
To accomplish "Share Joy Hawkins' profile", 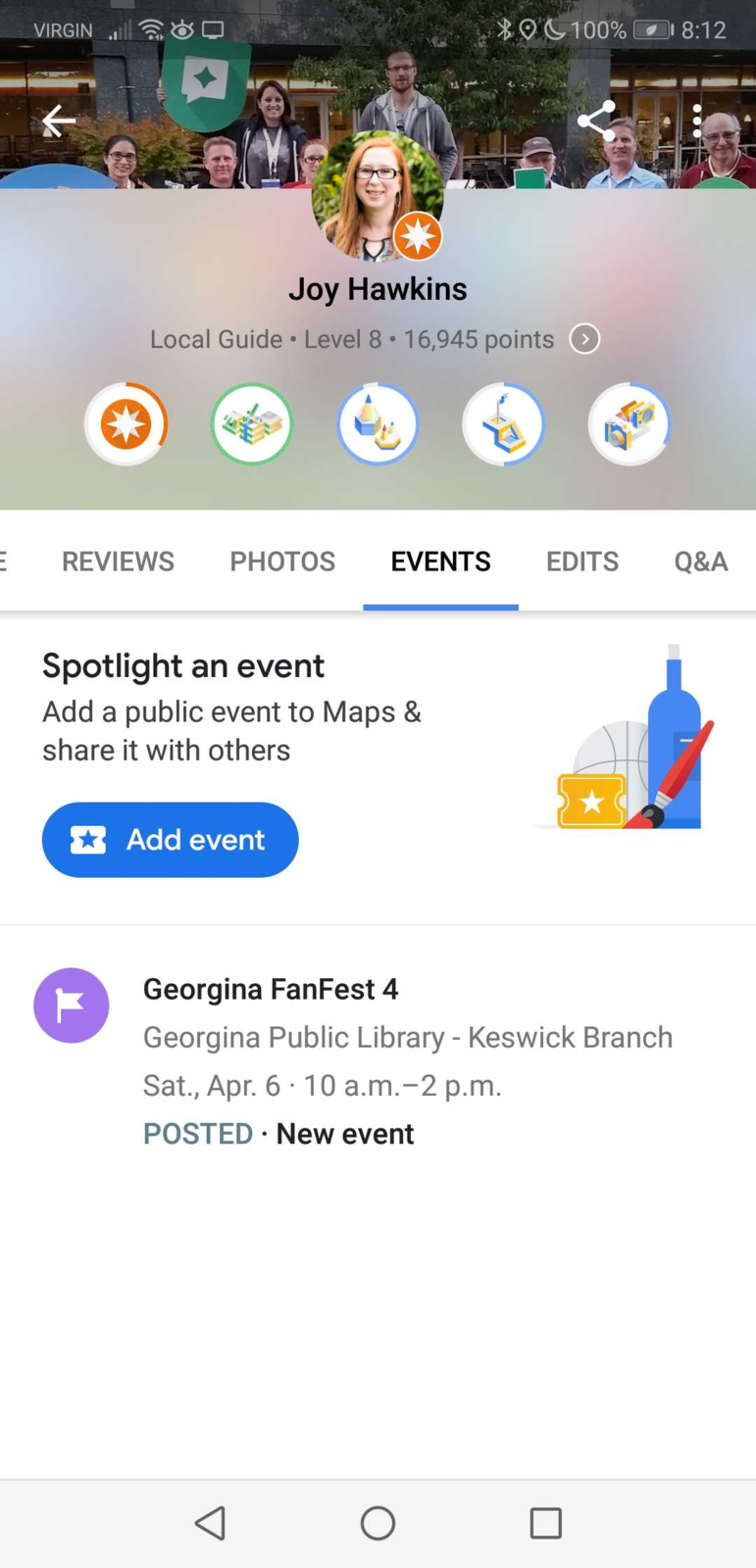I will tap(596, 121).
